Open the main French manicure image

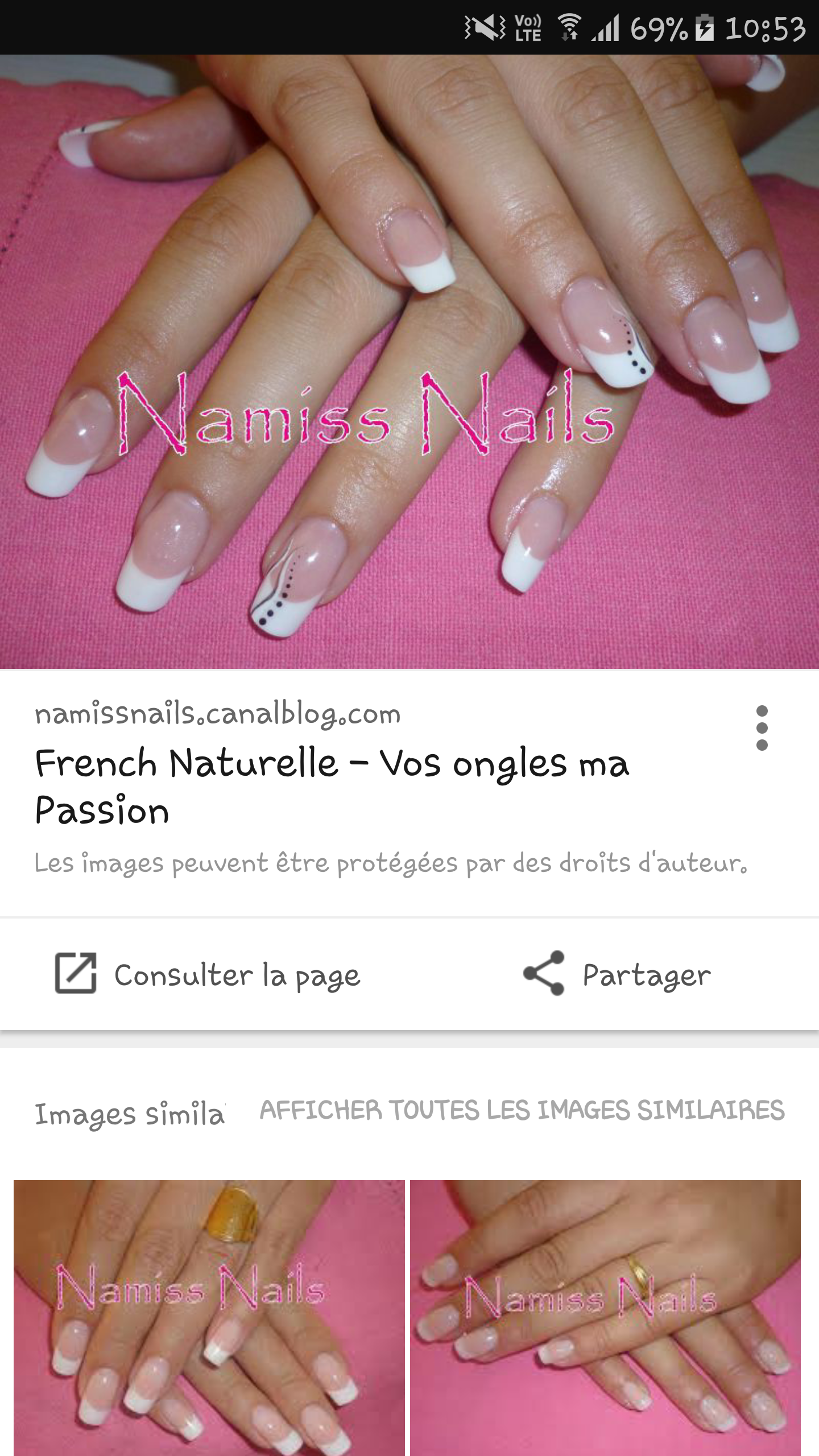pos(409,362)
